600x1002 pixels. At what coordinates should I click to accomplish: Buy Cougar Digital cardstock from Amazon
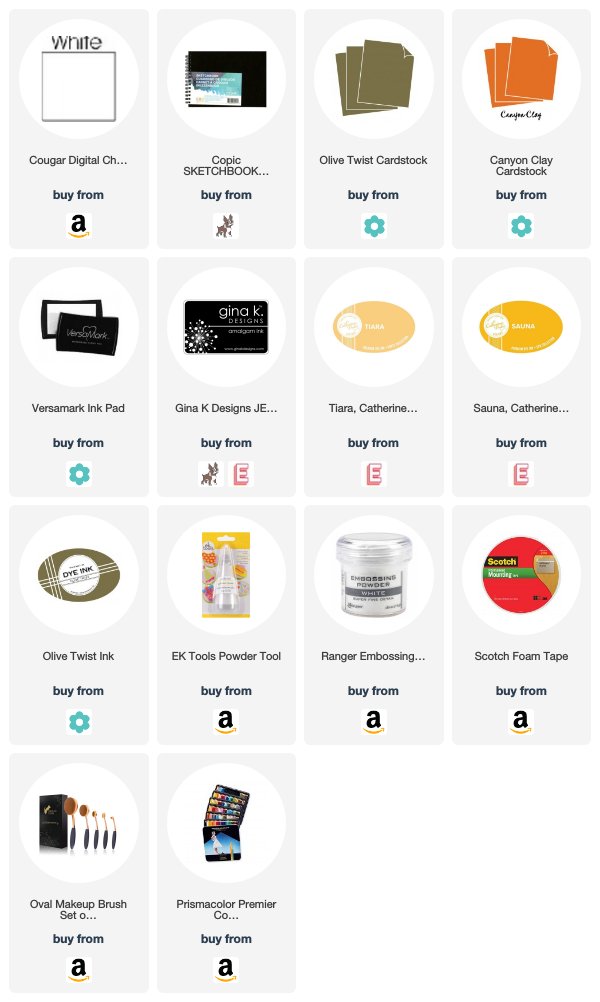(x=79, y=226)
